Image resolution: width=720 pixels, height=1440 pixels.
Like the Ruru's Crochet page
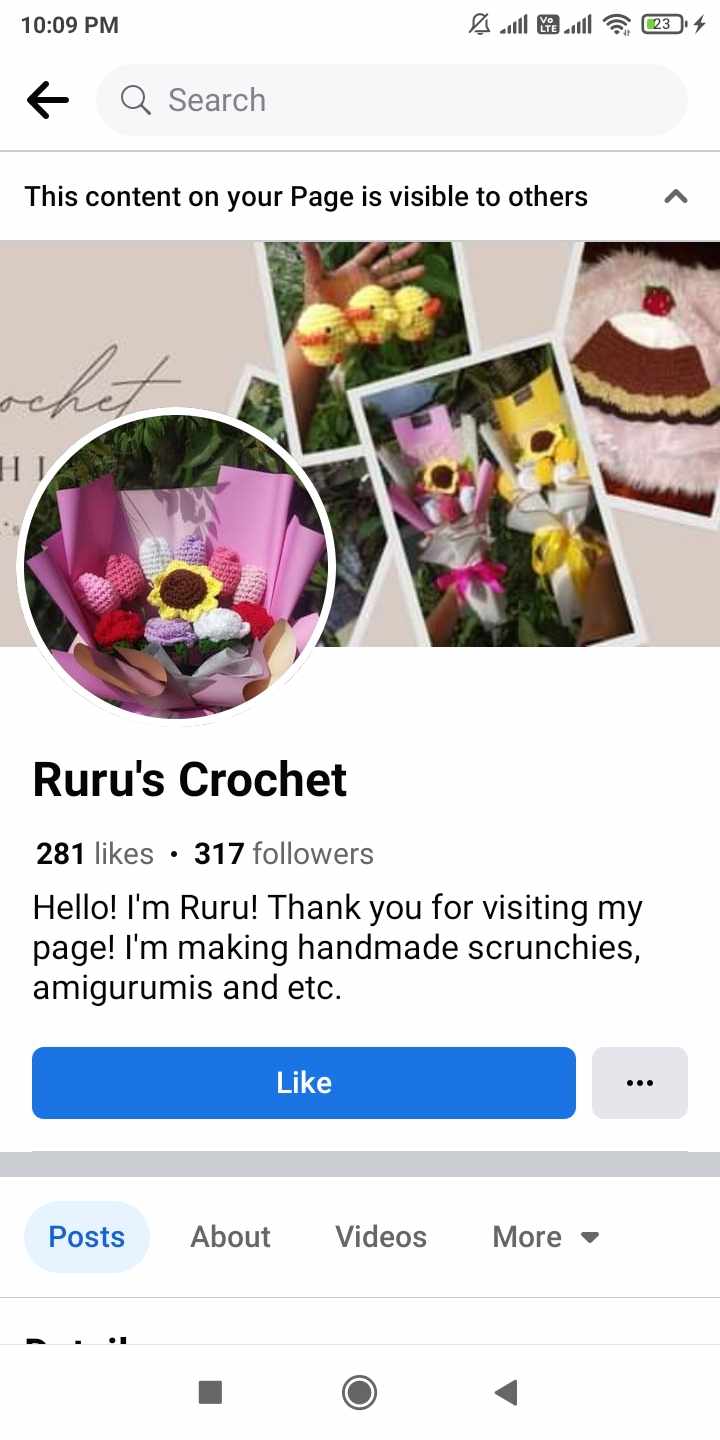(304, 1082)
